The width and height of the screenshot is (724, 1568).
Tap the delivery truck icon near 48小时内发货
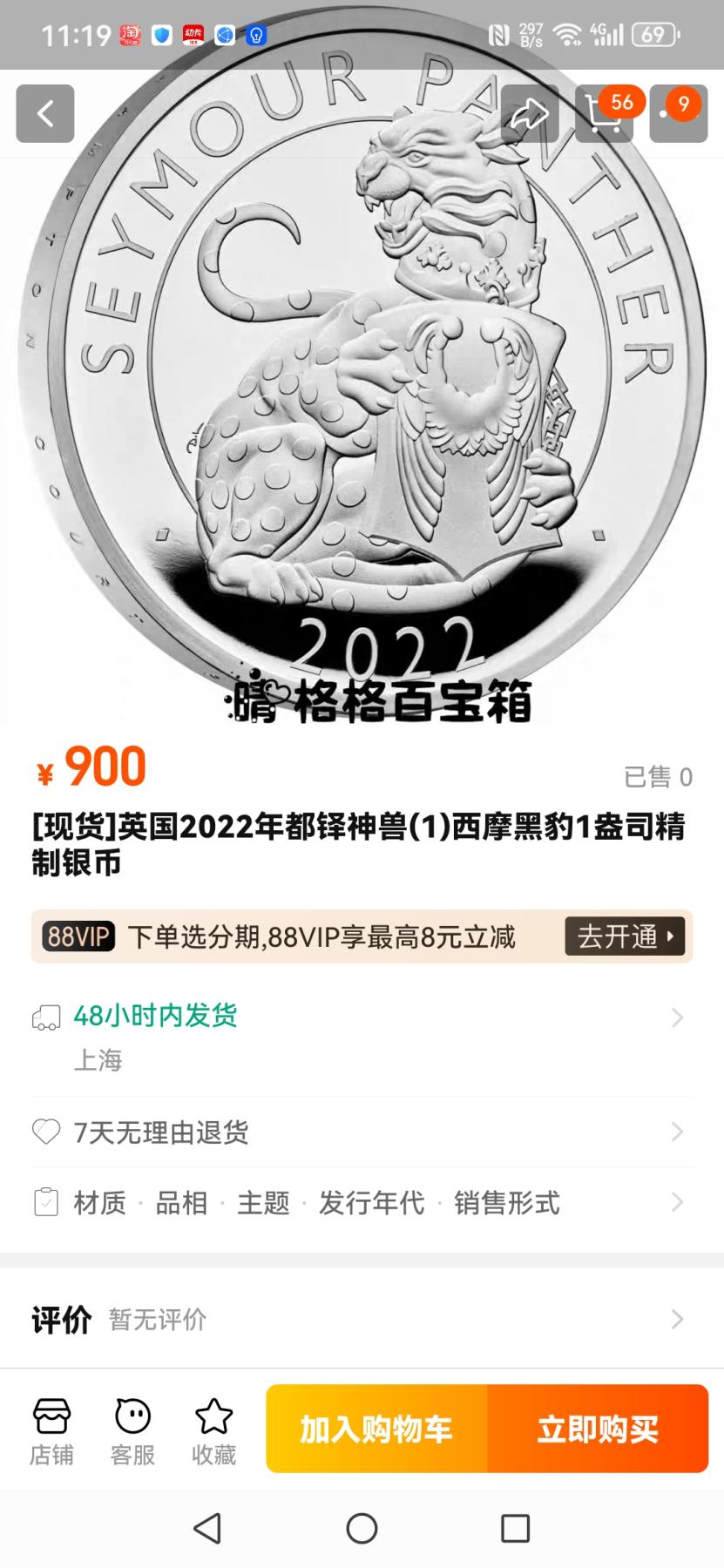click(45, 1017)
